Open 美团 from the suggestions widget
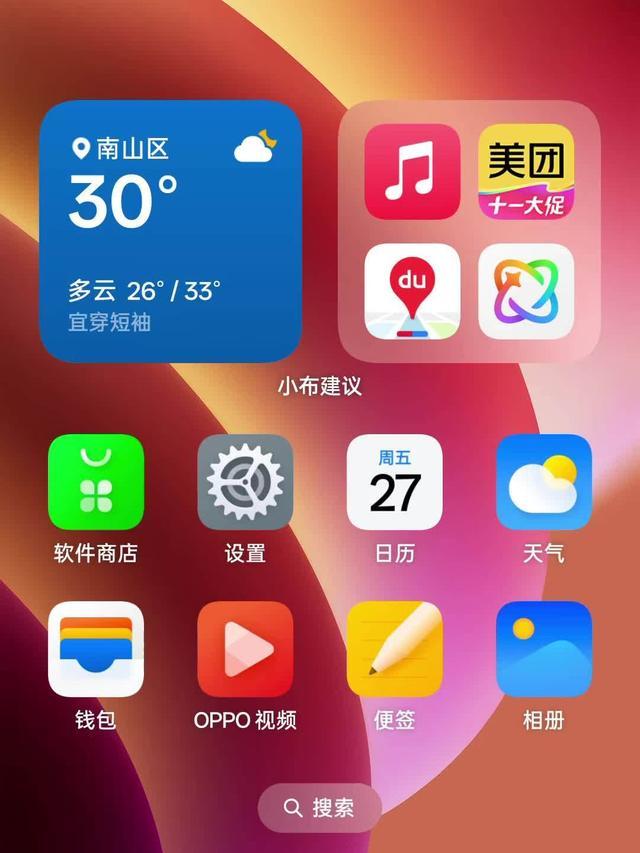The width and height of the screenshot is (640, 853). 526,171
